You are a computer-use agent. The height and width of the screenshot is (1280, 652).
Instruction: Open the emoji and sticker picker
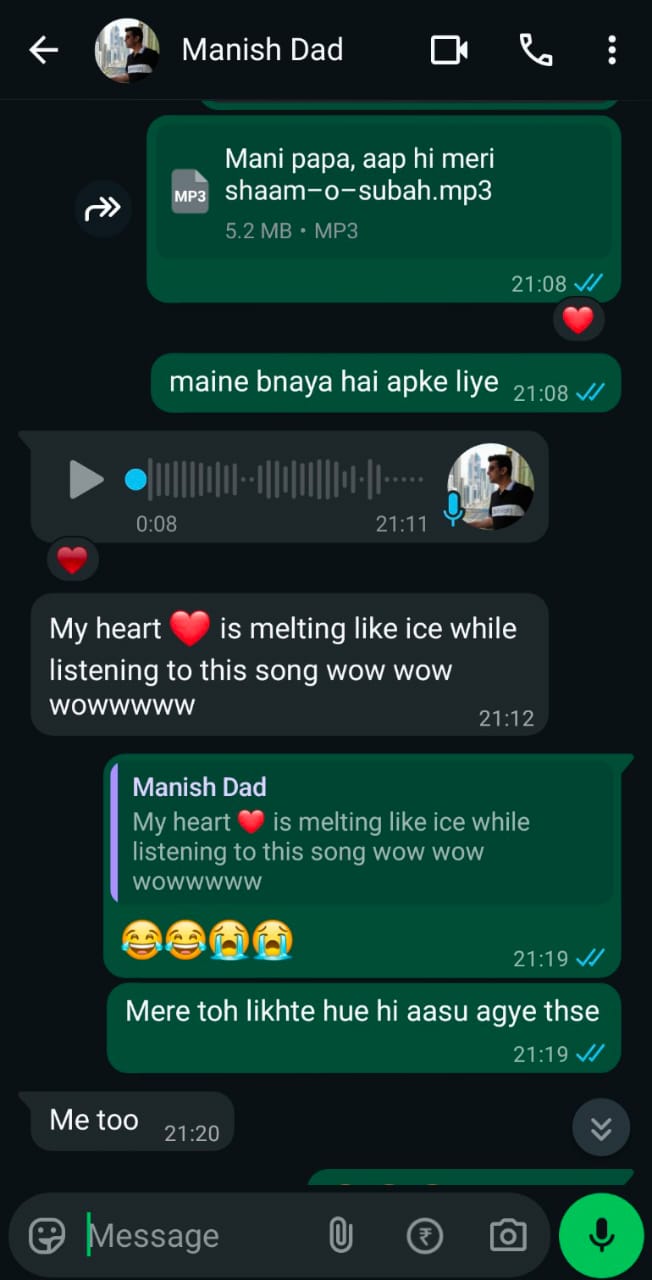pos(47,1236)
